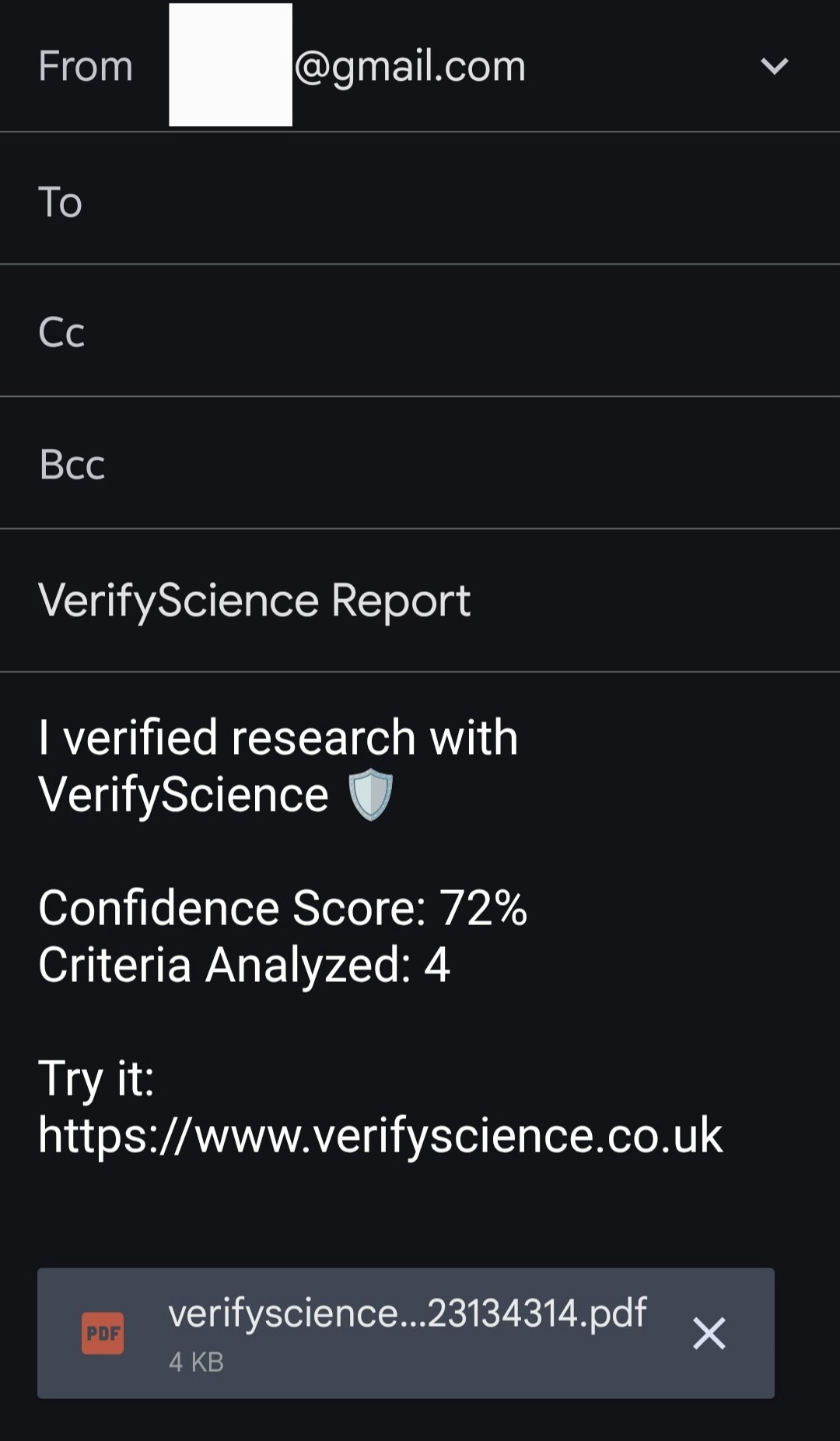Expand sender account options with the chevron
The width and height of the screenshot is (840, 1441).
[772, 67]
